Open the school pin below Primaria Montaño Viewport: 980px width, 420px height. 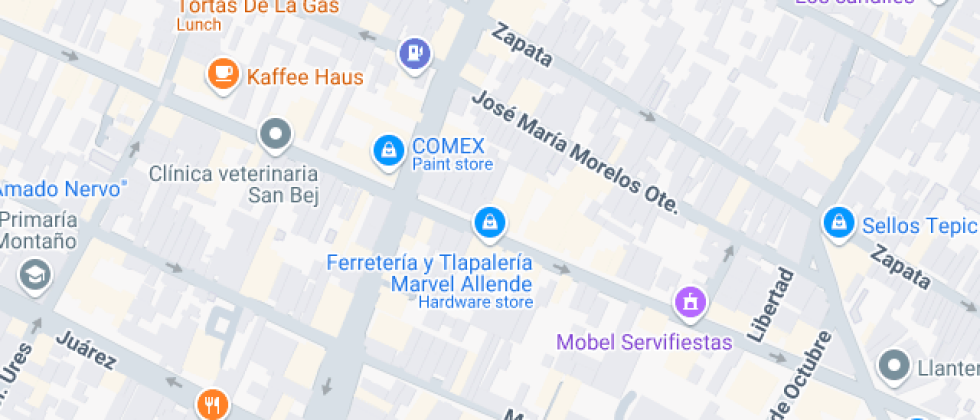pyautogui.click(x=35, y=274)
